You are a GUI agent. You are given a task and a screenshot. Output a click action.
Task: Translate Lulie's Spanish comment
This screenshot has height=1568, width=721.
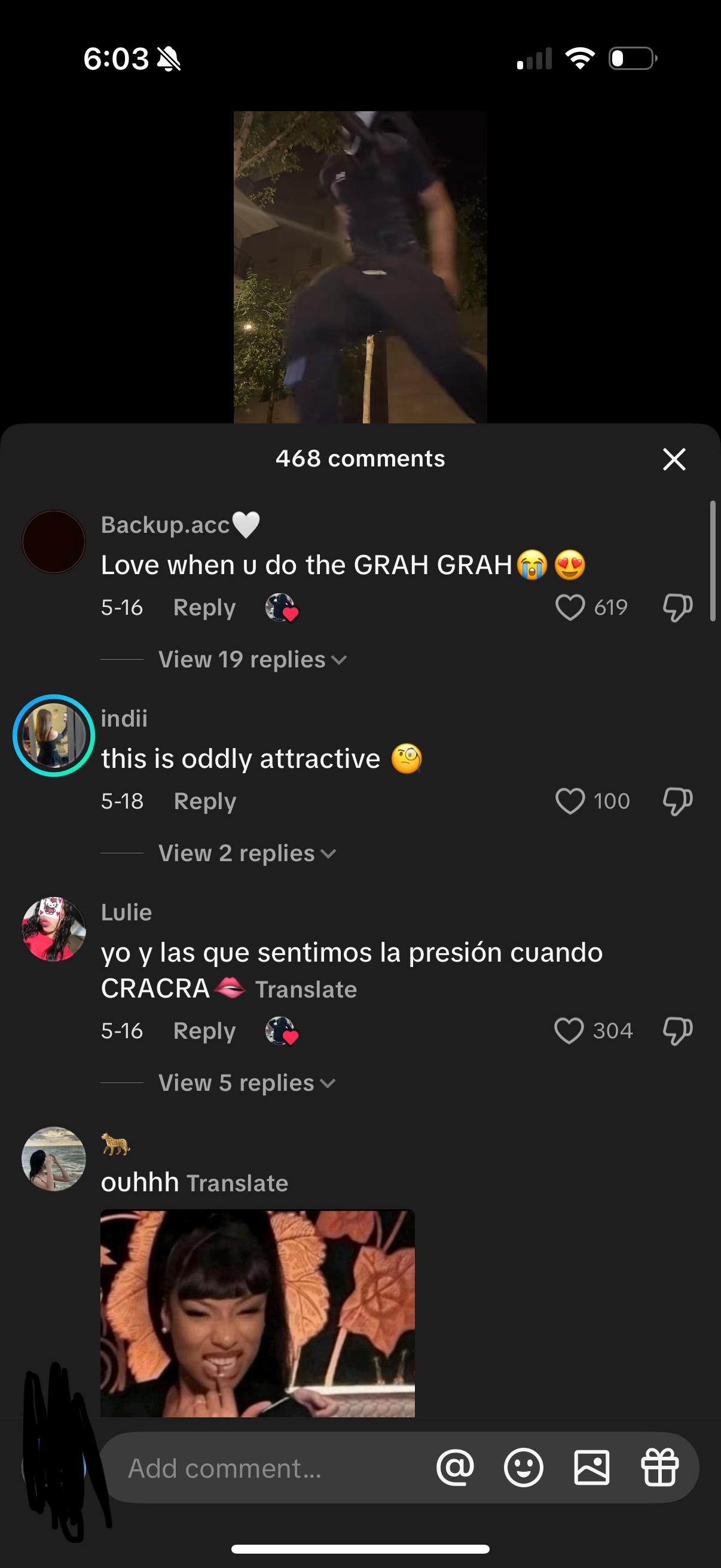(x=305, y=990)
